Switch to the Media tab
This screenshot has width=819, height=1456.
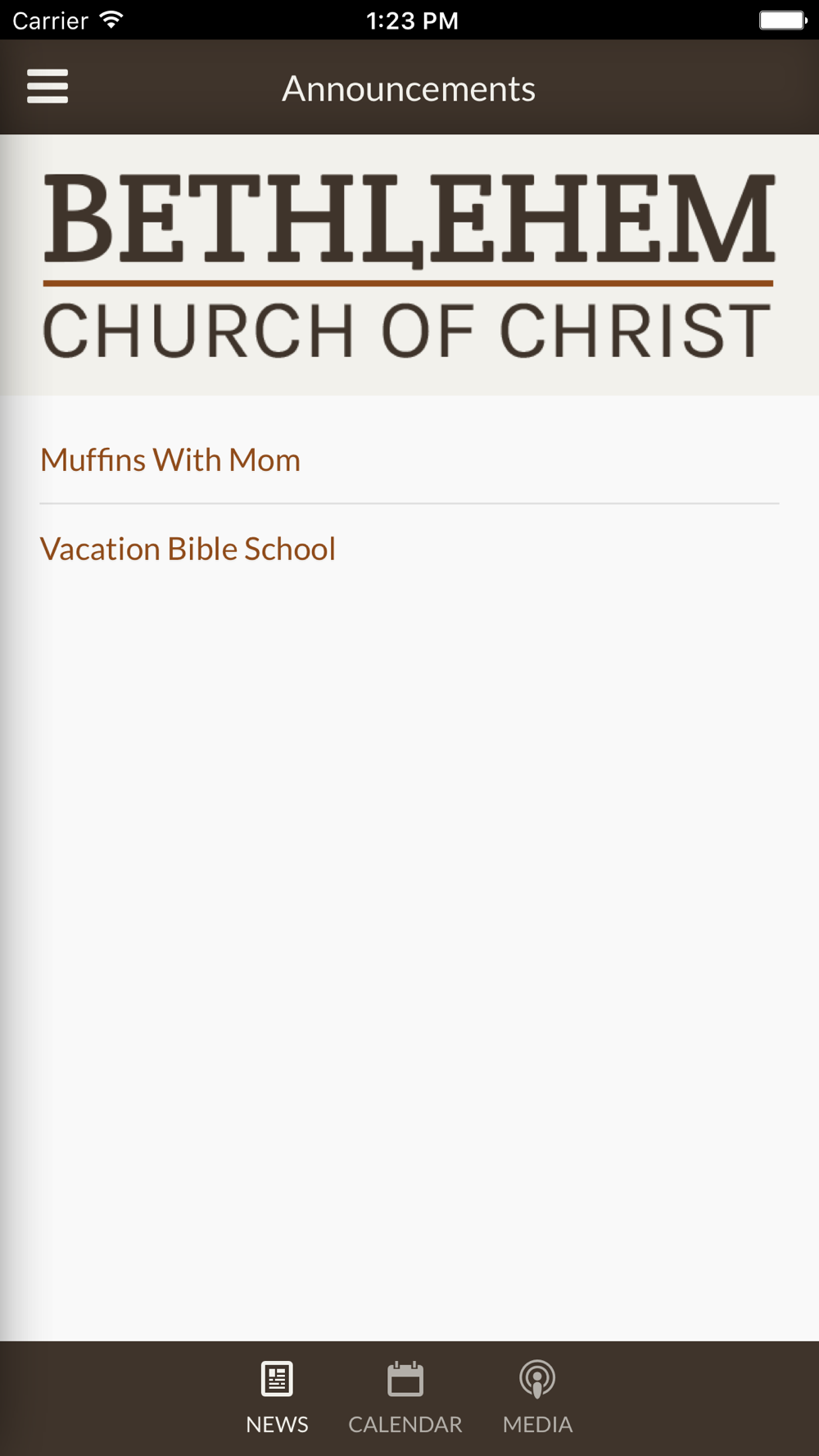click(x=537, y=1398)
